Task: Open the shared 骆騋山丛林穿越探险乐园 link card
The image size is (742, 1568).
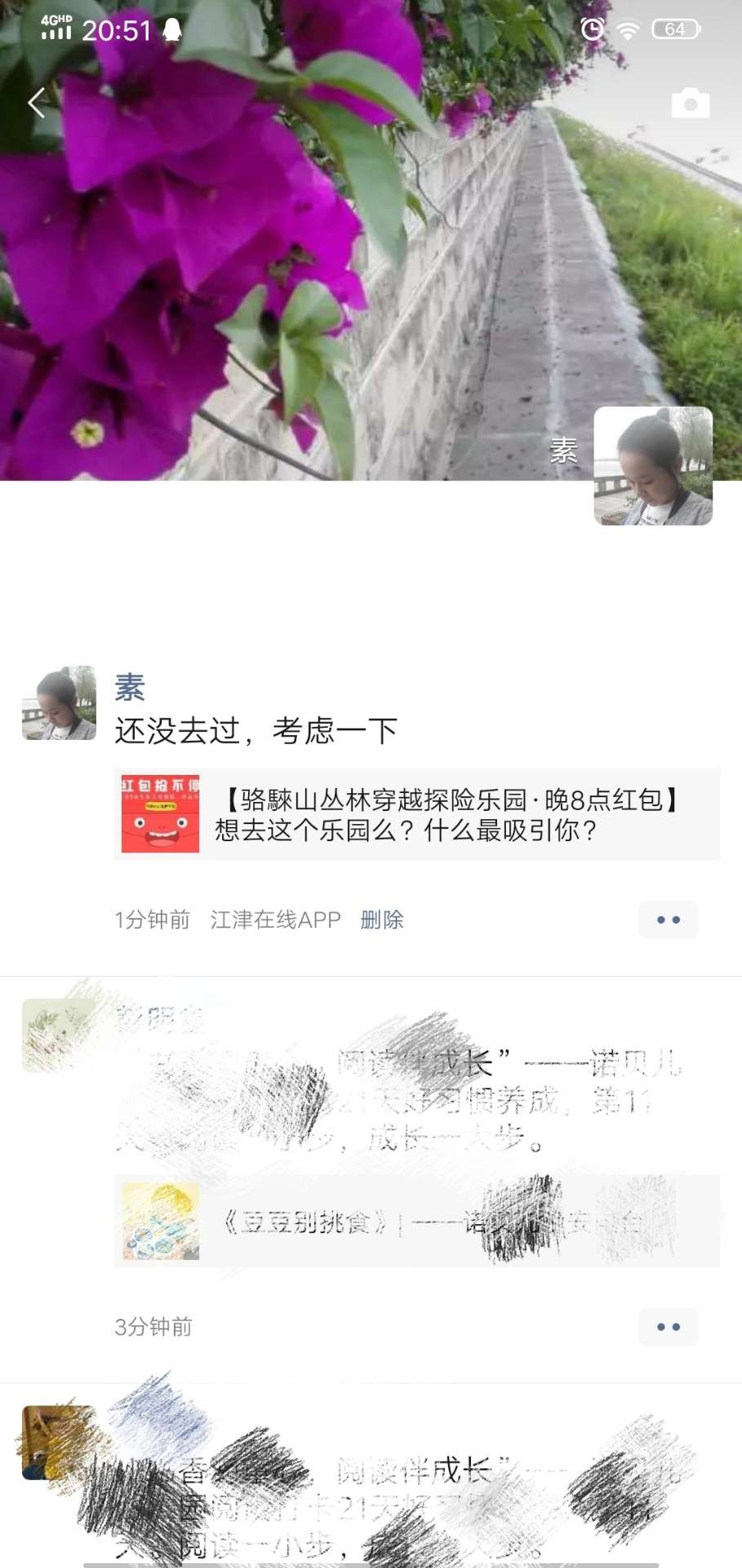Action: (416, 814)
